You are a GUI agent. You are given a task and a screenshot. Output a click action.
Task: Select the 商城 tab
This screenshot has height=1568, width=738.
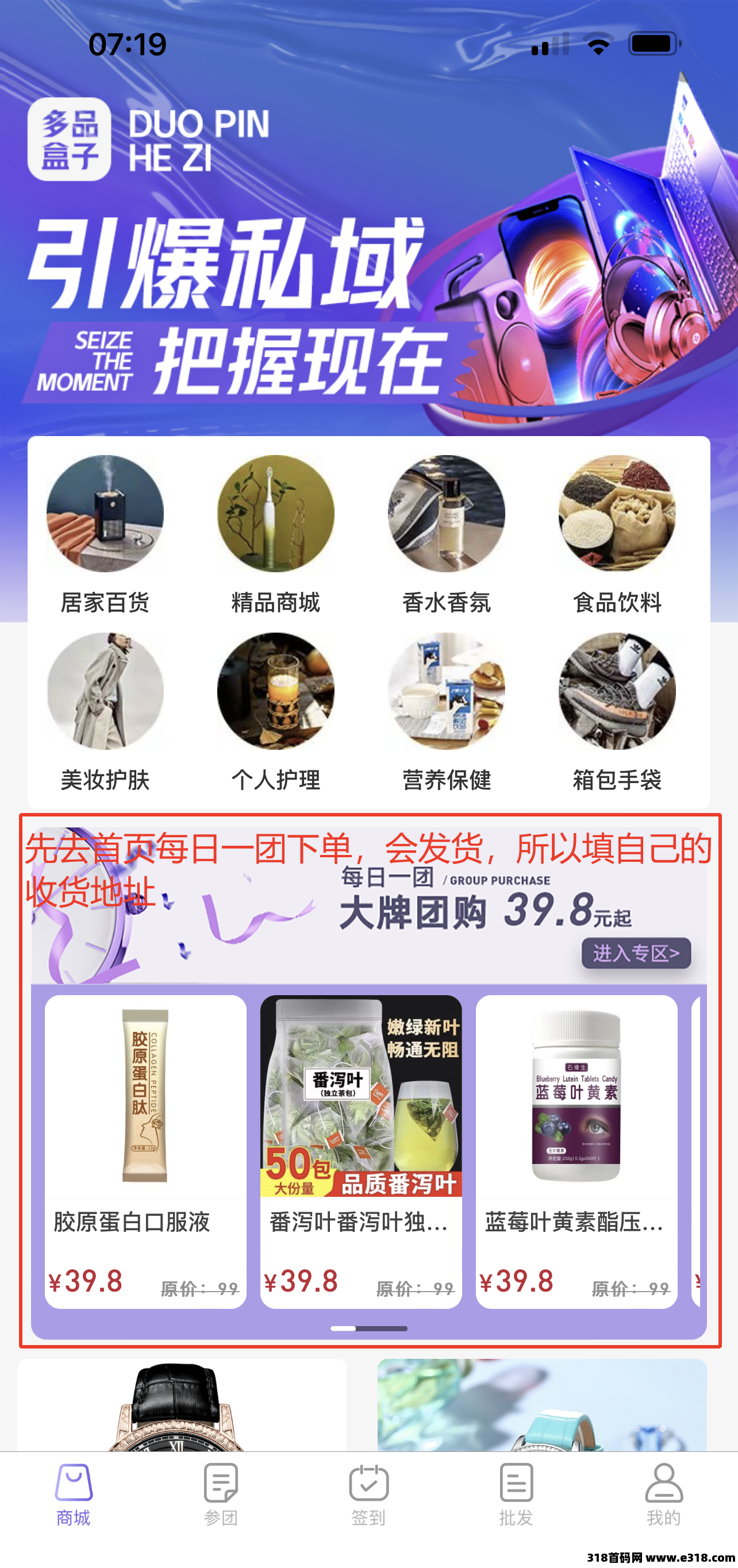coord(74,1494)
